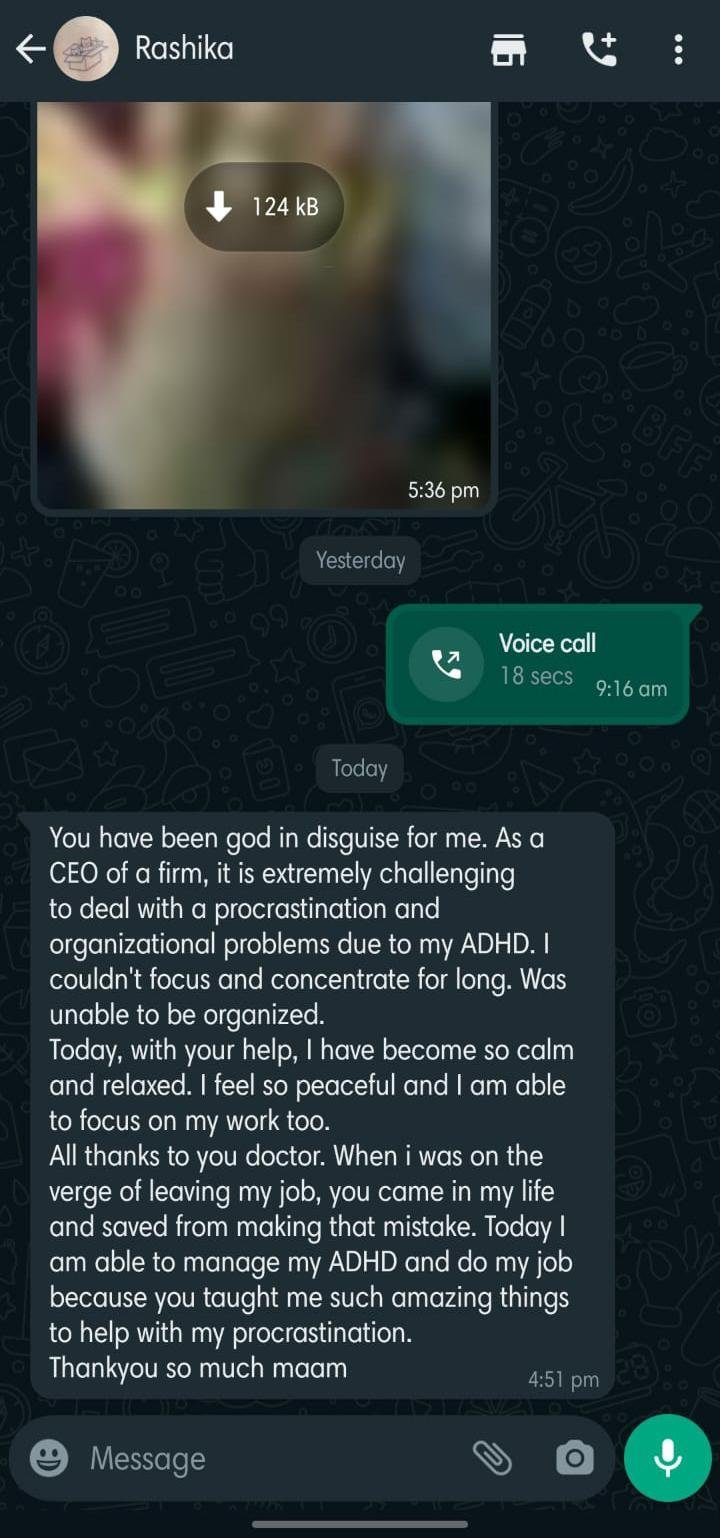Focus the Message text field
Screen dimensions: 720x1538
tap(270, 1458)
